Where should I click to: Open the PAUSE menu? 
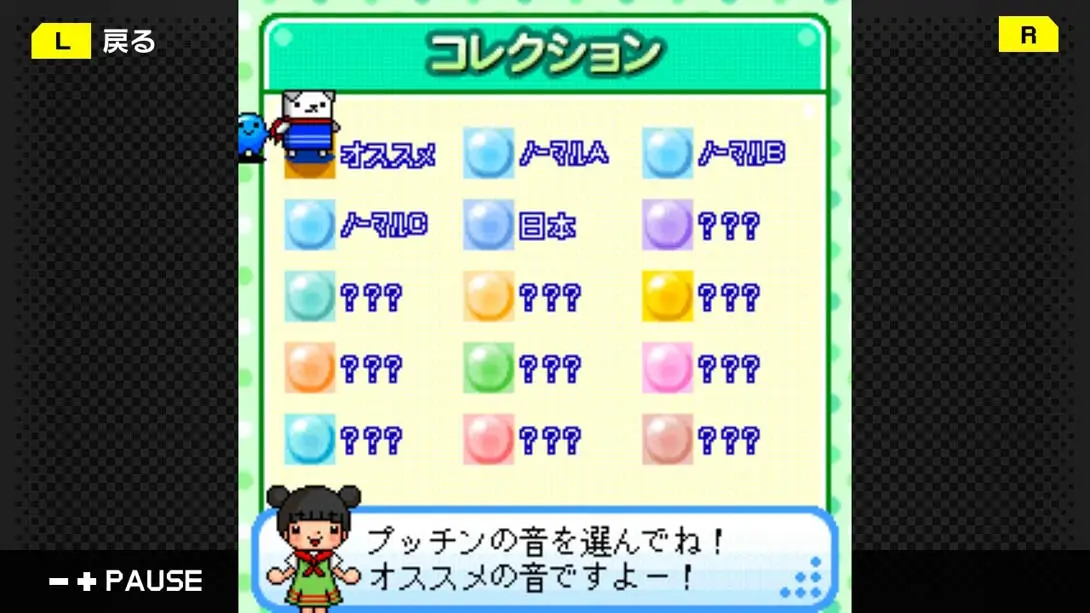pos(127,581)
